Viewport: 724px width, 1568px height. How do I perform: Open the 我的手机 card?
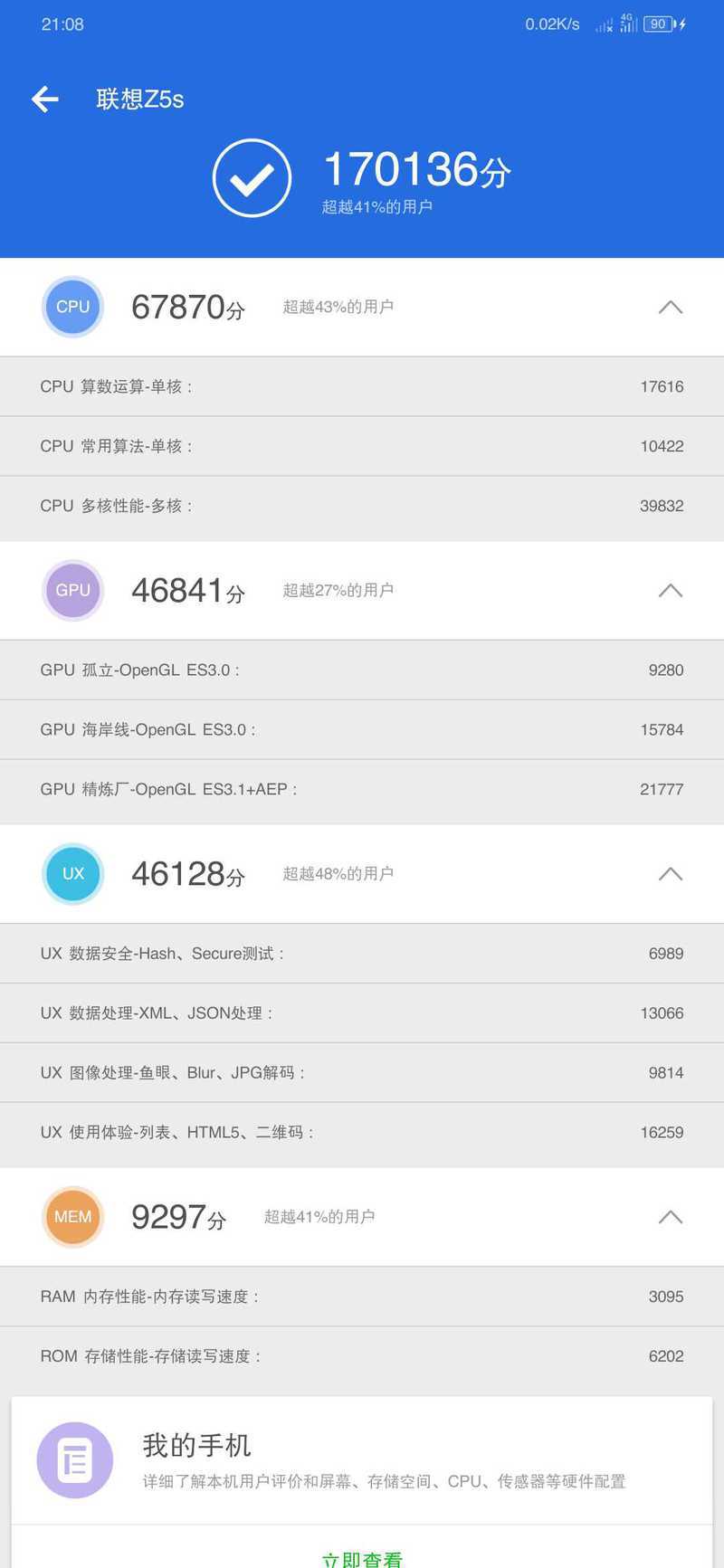[362, 1460]
